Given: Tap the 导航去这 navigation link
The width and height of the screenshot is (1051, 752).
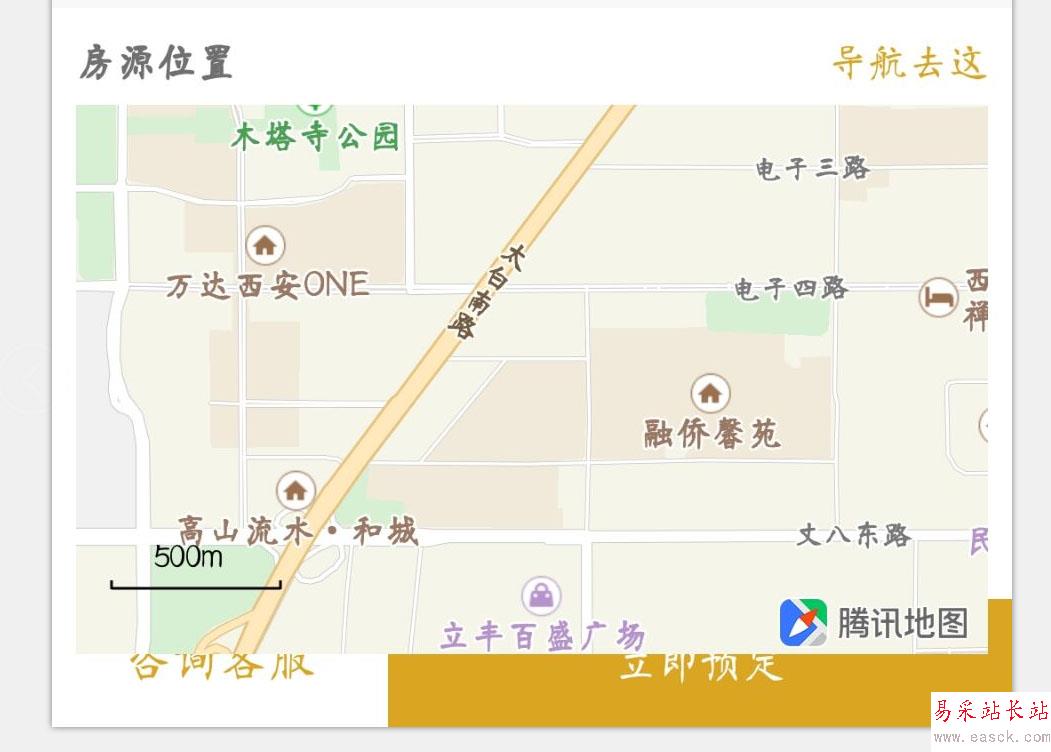Looking at the screenshot, I should (x=909, y=62).
